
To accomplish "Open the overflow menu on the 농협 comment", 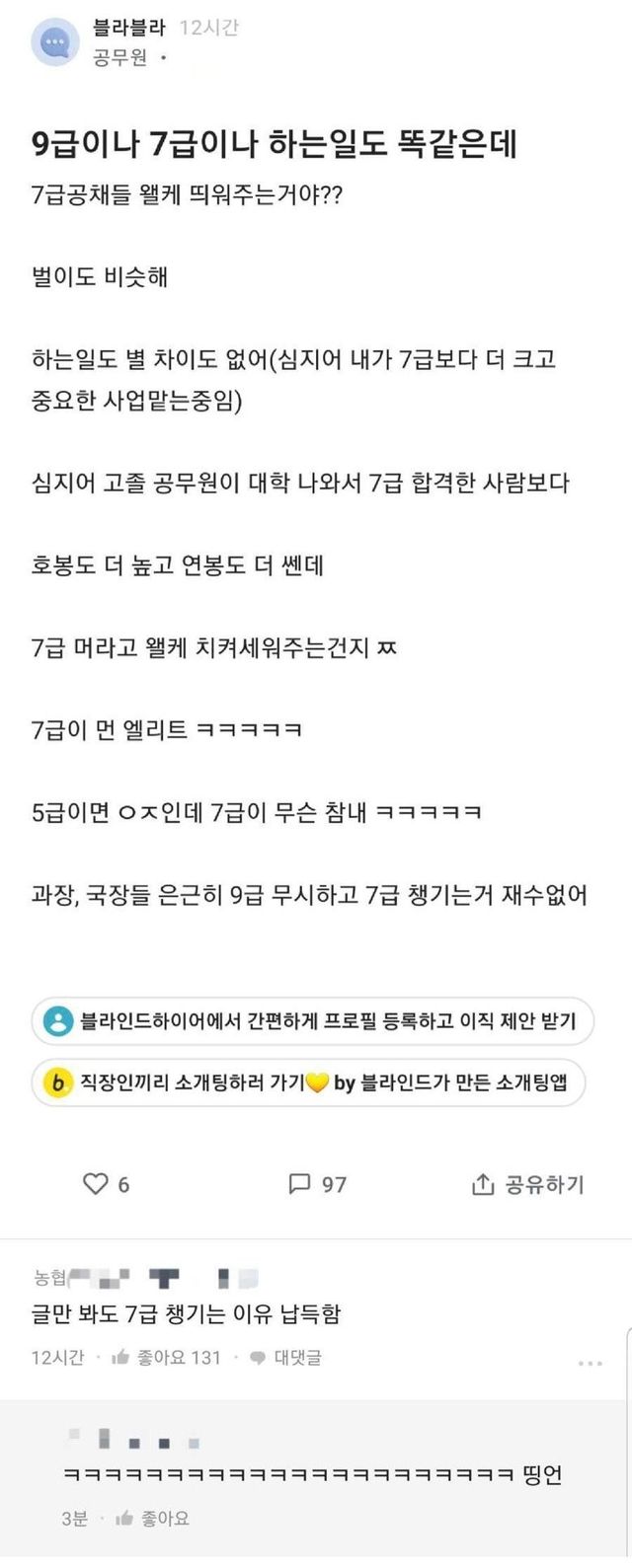I will (x=590, y=1364).
